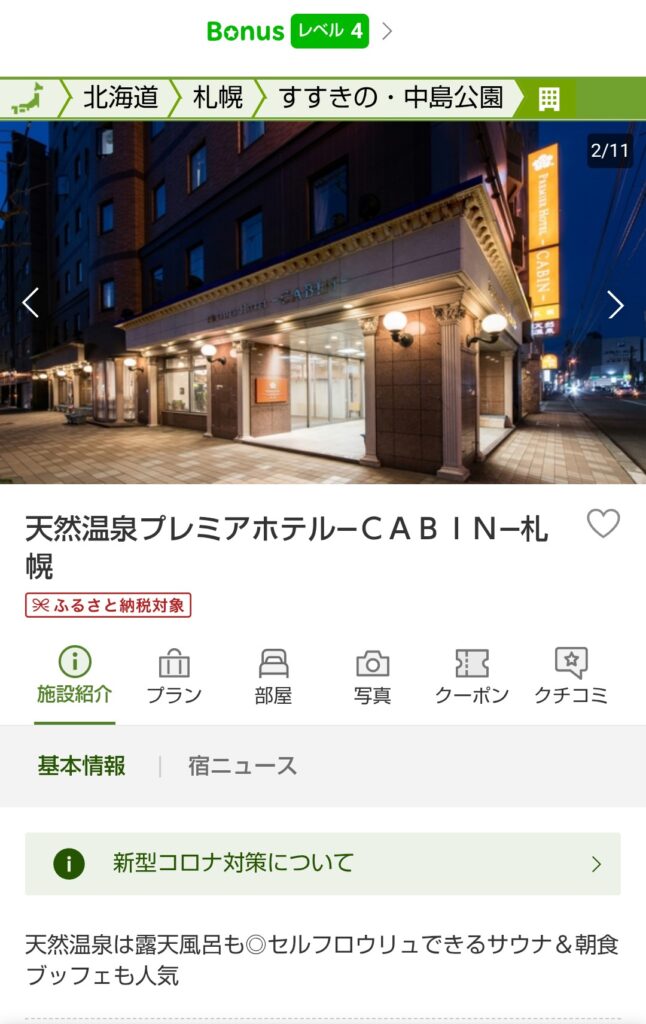Go to the 札幌 breadcrumb

tap(217, 98)
